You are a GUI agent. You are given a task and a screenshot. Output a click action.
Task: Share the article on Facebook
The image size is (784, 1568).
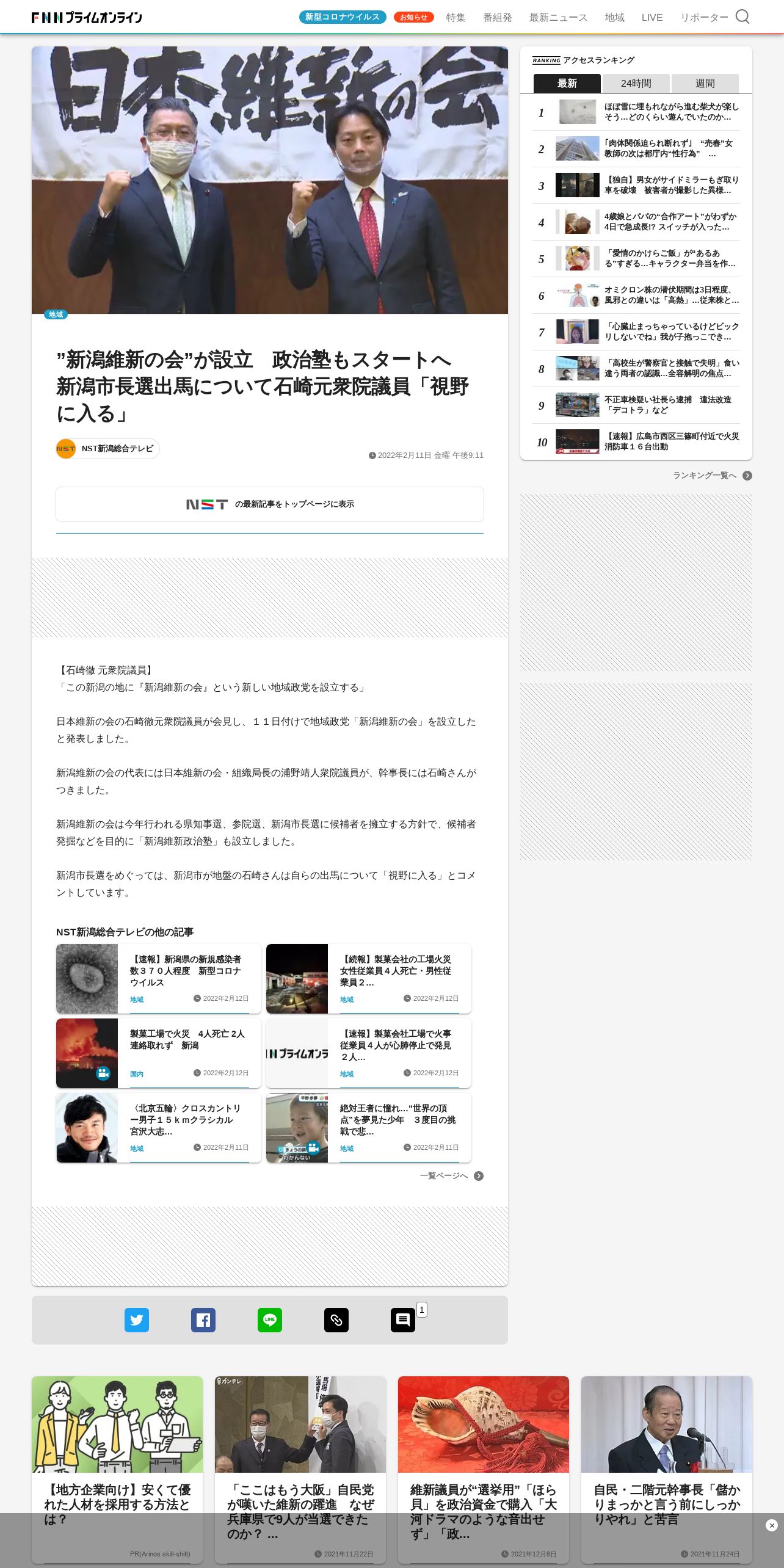tap(203, 1320)
